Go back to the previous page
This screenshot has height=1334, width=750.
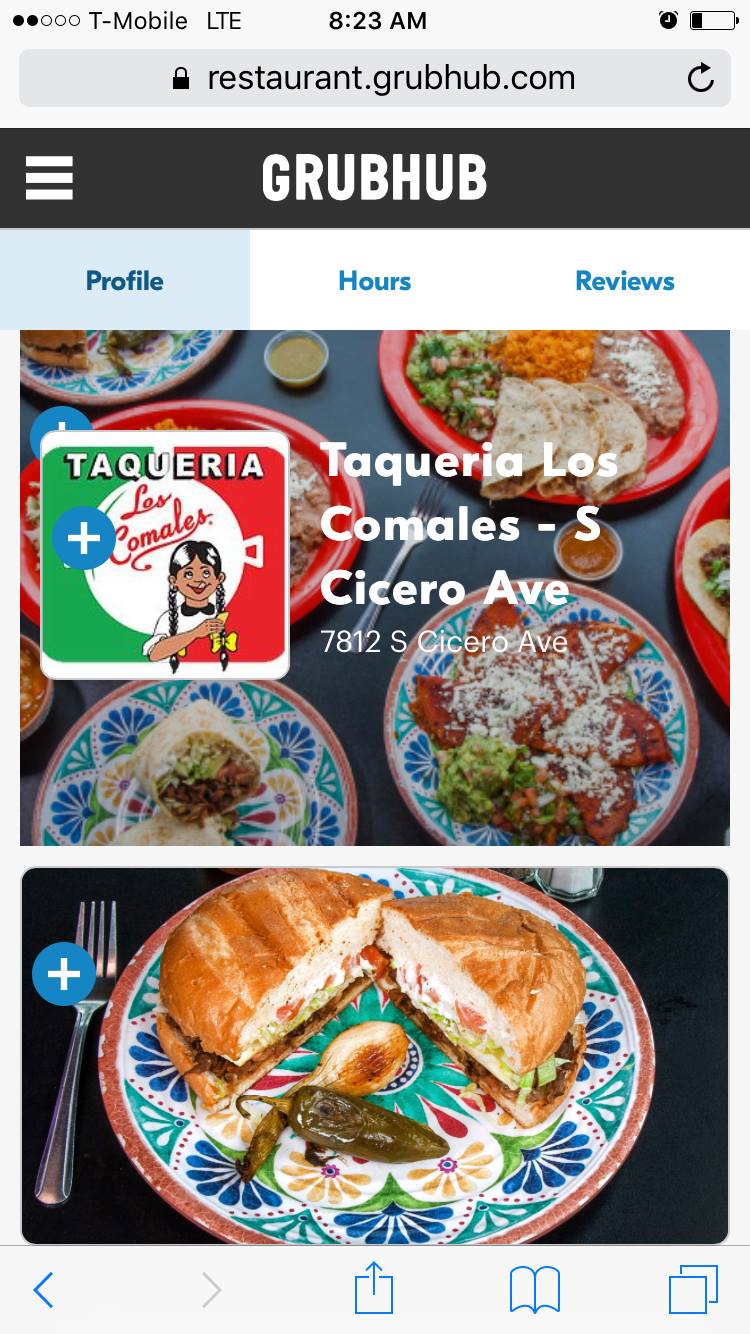[43, 1290]
